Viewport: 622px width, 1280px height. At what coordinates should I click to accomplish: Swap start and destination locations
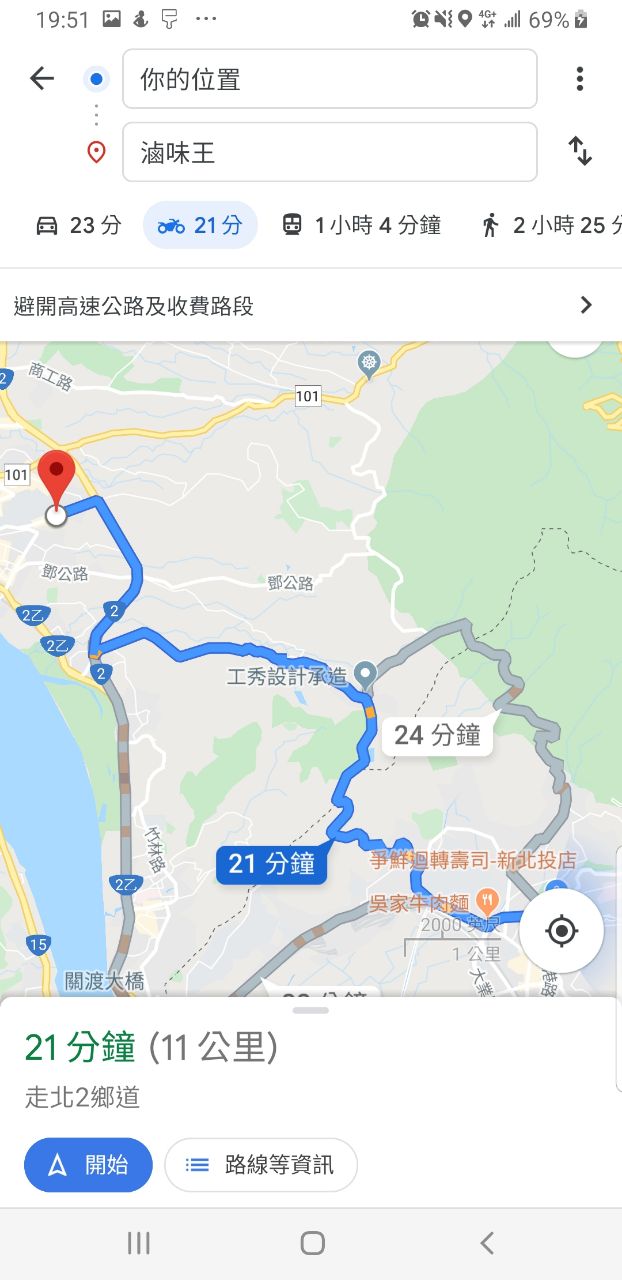click(580, 152)
